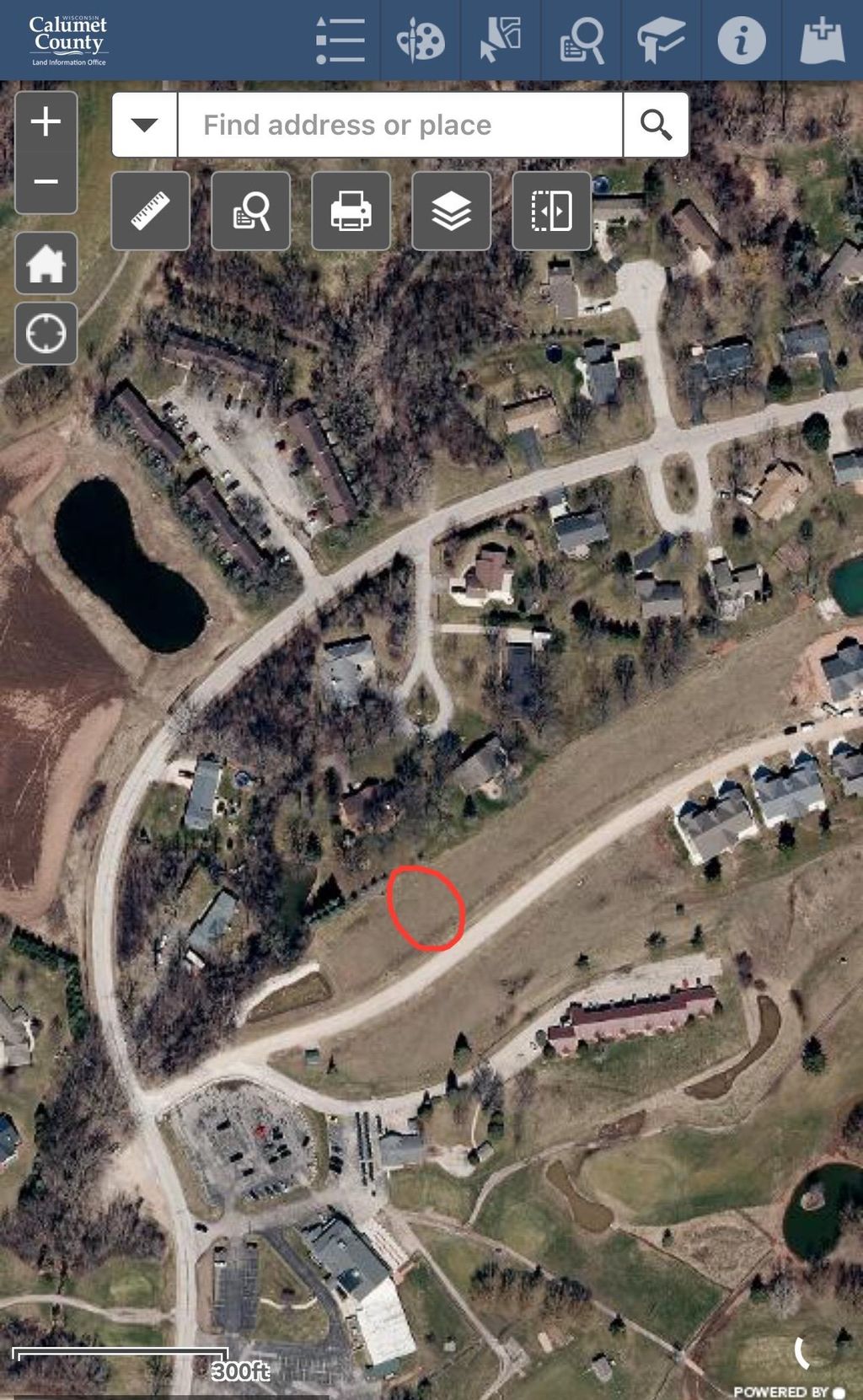Open the Draw/palette tool
This screenshot has width=863, height=1400.
pos(419,39)
